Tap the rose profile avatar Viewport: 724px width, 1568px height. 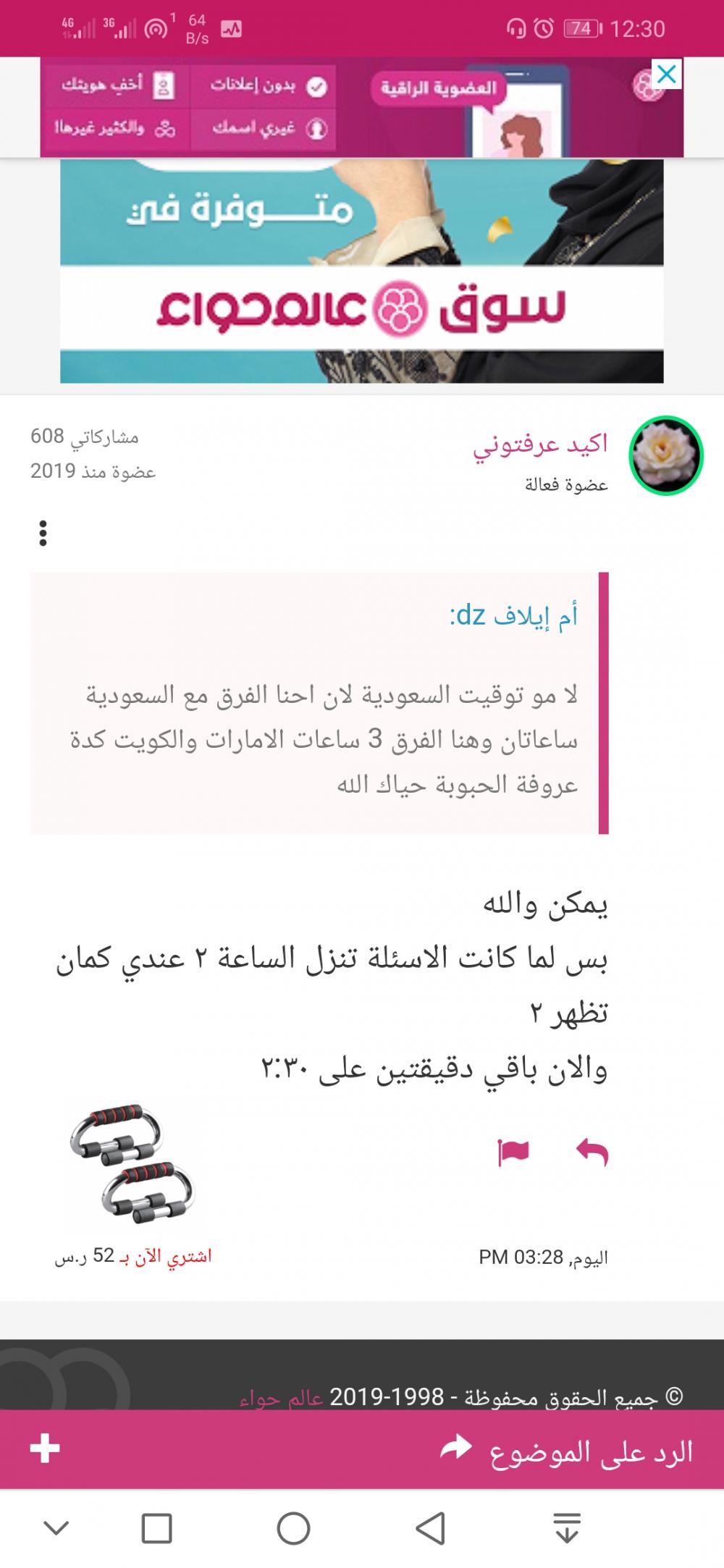point(665,456)
